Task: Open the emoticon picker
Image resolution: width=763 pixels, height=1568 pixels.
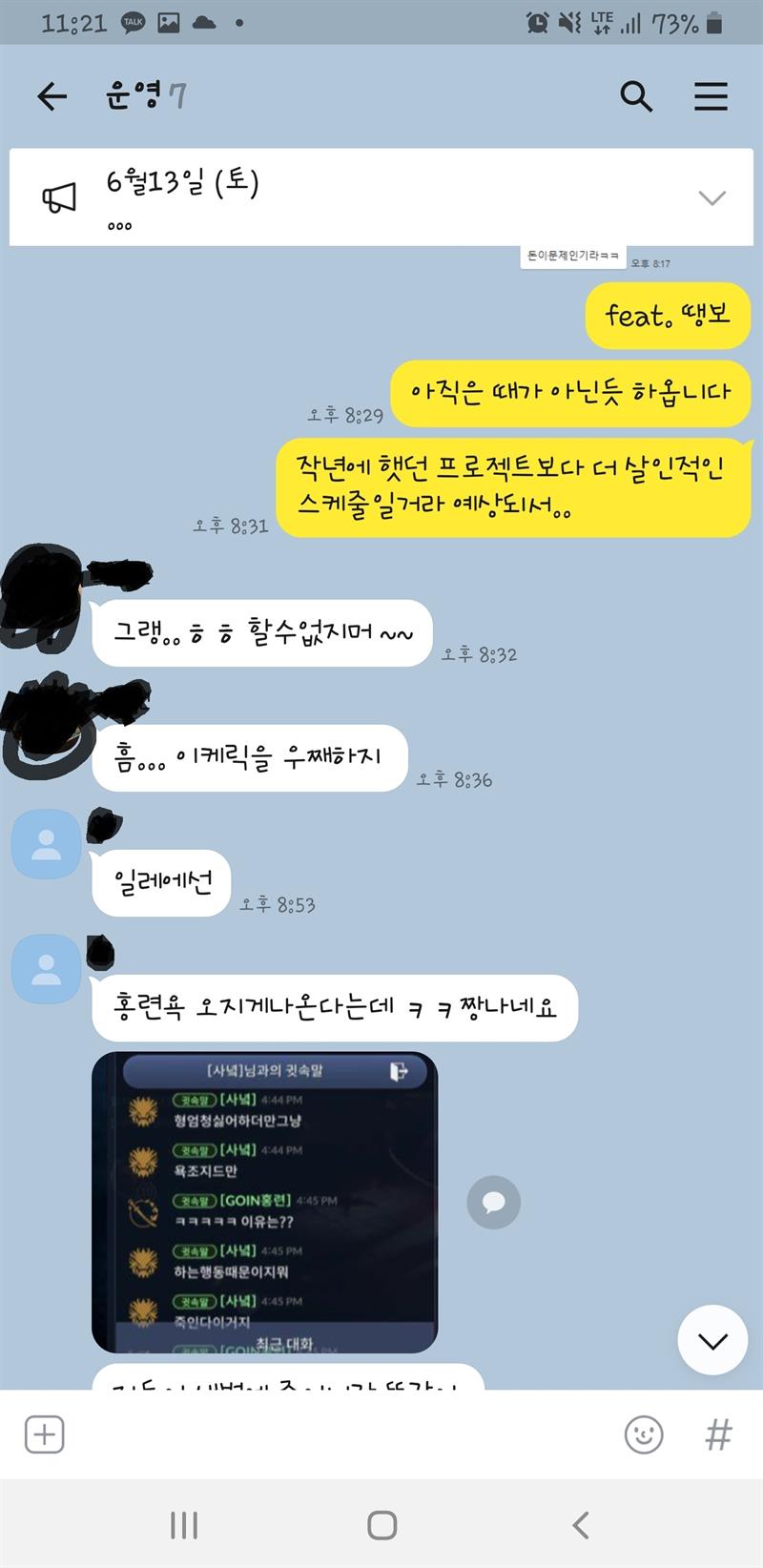Action: click(644, 1434)
